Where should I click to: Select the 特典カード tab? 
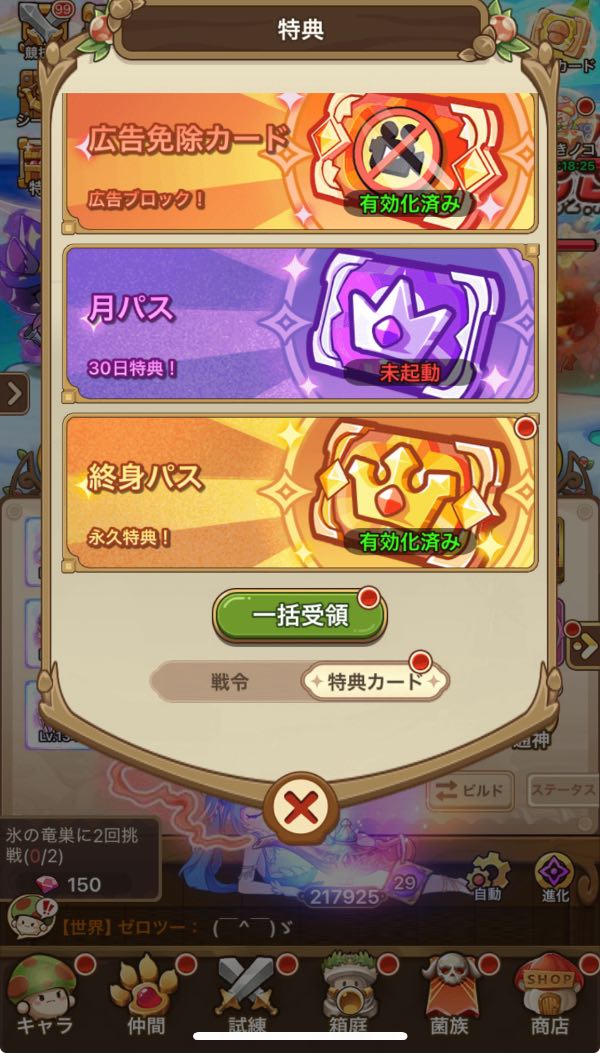click(x=375, y=682)
